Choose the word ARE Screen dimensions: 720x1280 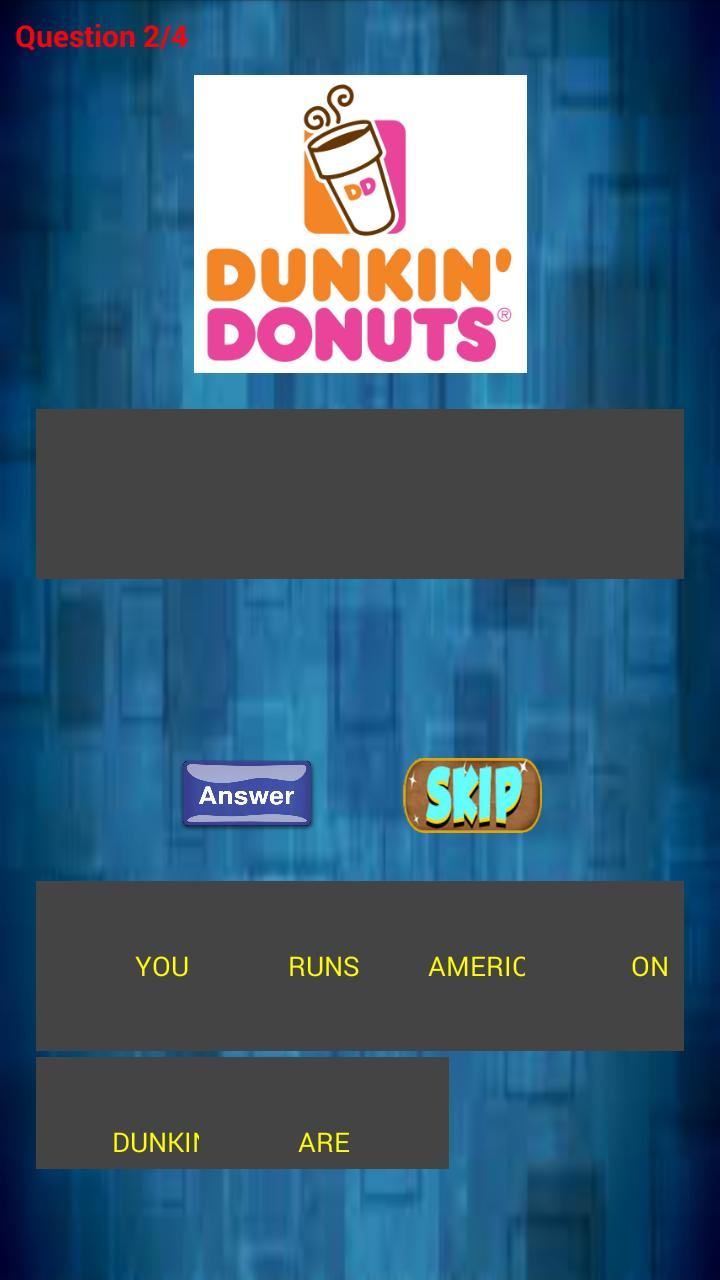click(323, 1142)
